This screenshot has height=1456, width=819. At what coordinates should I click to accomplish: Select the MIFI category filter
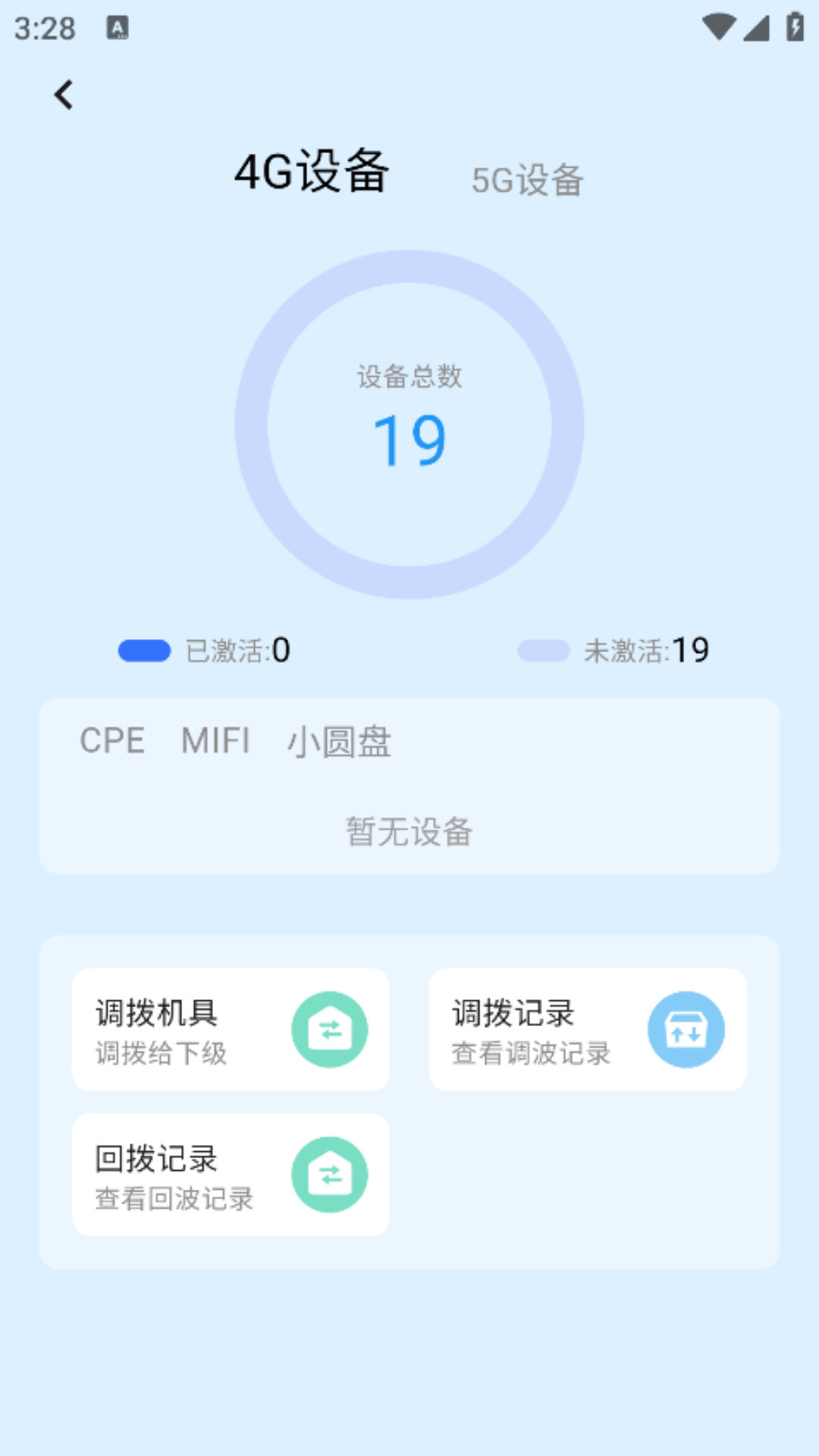click(x=215, y=741)
